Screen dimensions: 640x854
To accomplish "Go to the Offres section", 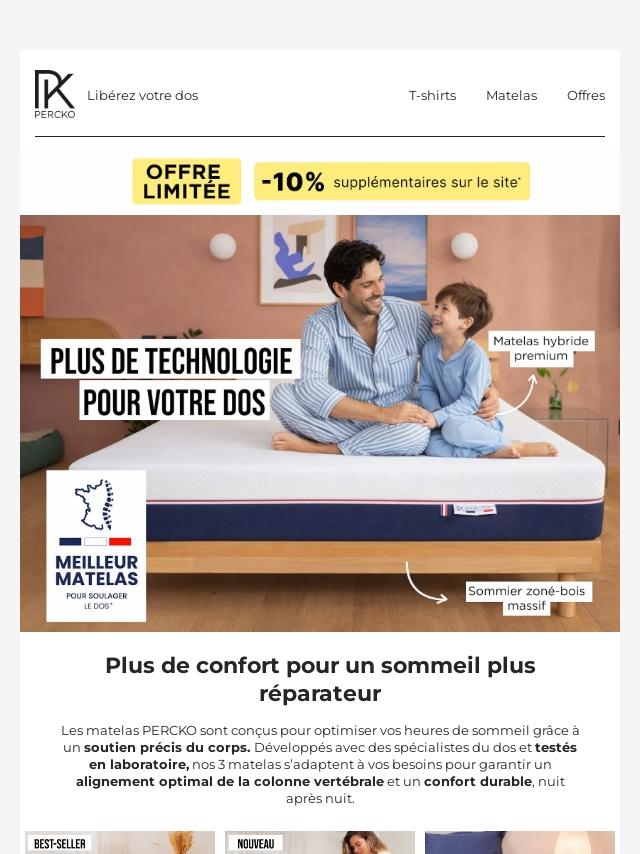I will 585,96.
